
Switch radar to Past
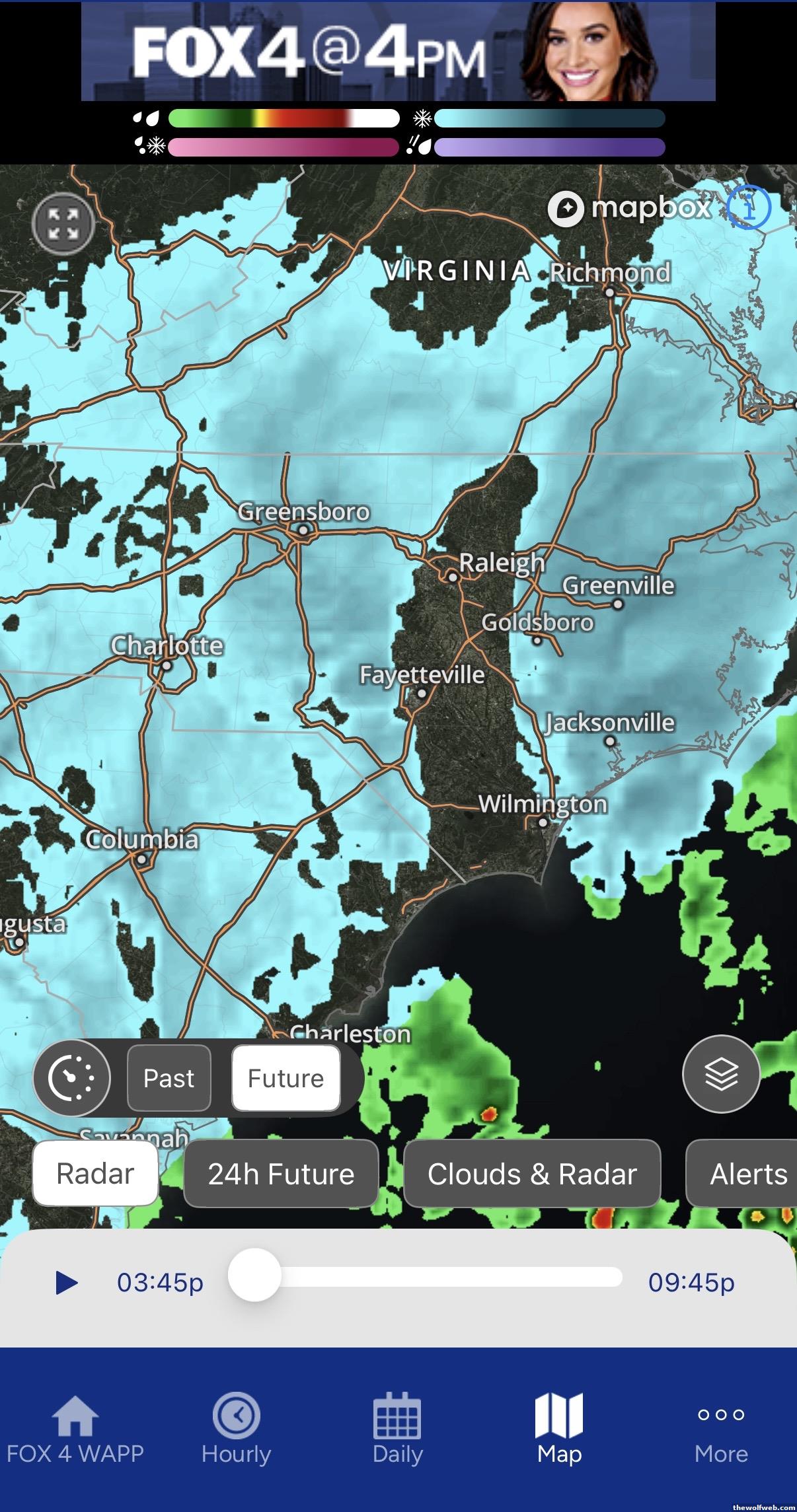click(x=169, y=1078)
